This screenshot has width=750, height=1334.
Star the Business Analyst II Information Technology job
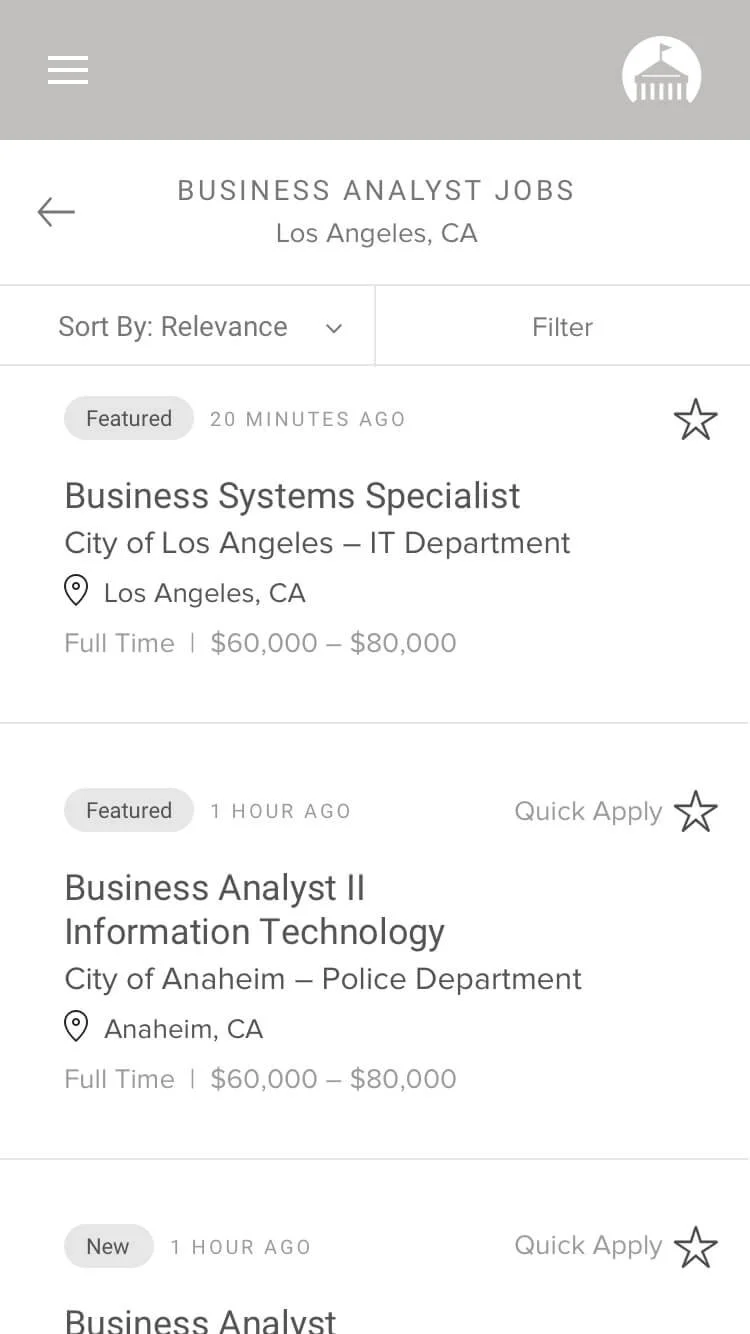pos(695,811)
